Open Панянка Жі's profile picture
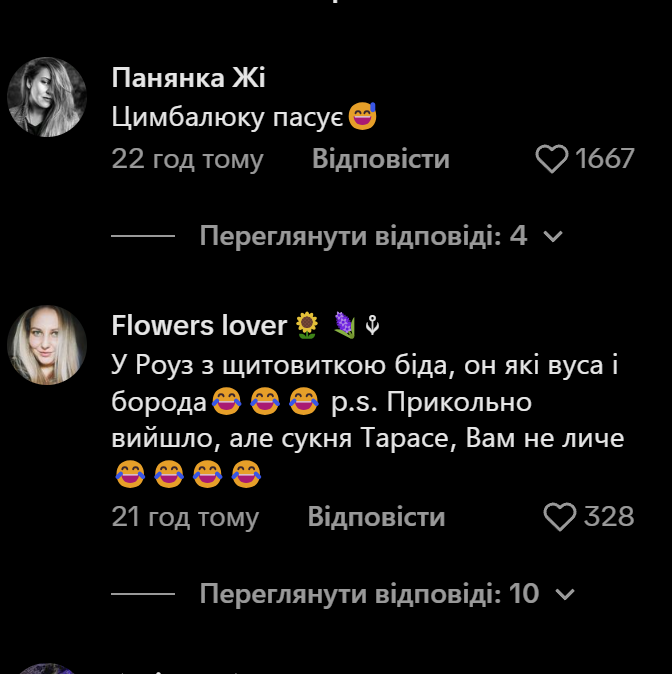672x674 pixels. coord(47,97)
